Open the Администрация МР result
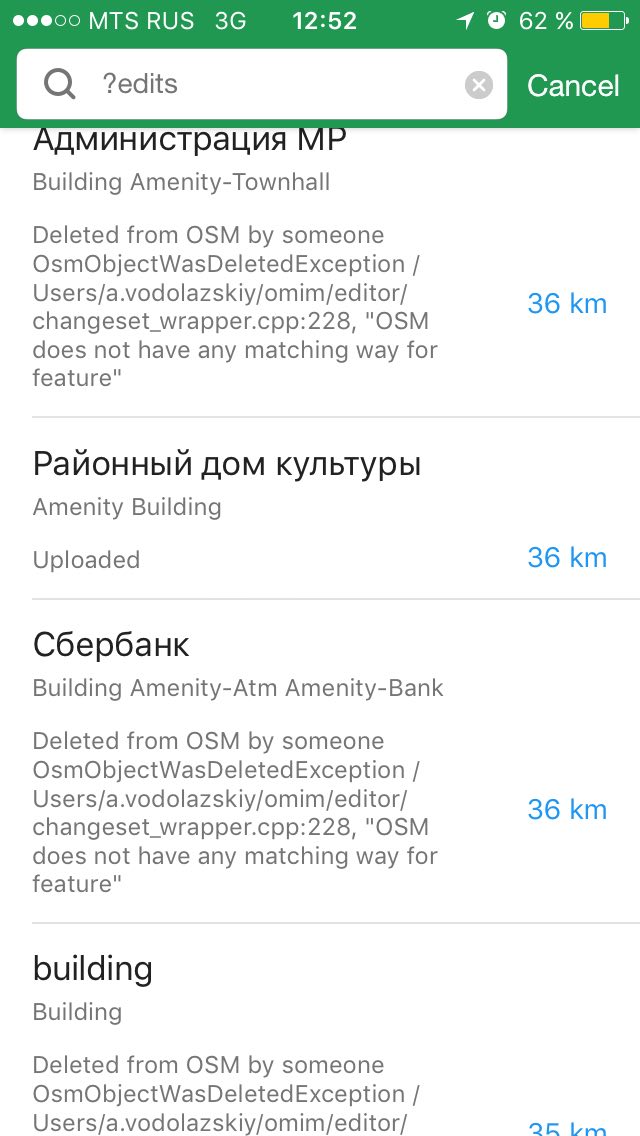640x1136 pixels. 320,272
